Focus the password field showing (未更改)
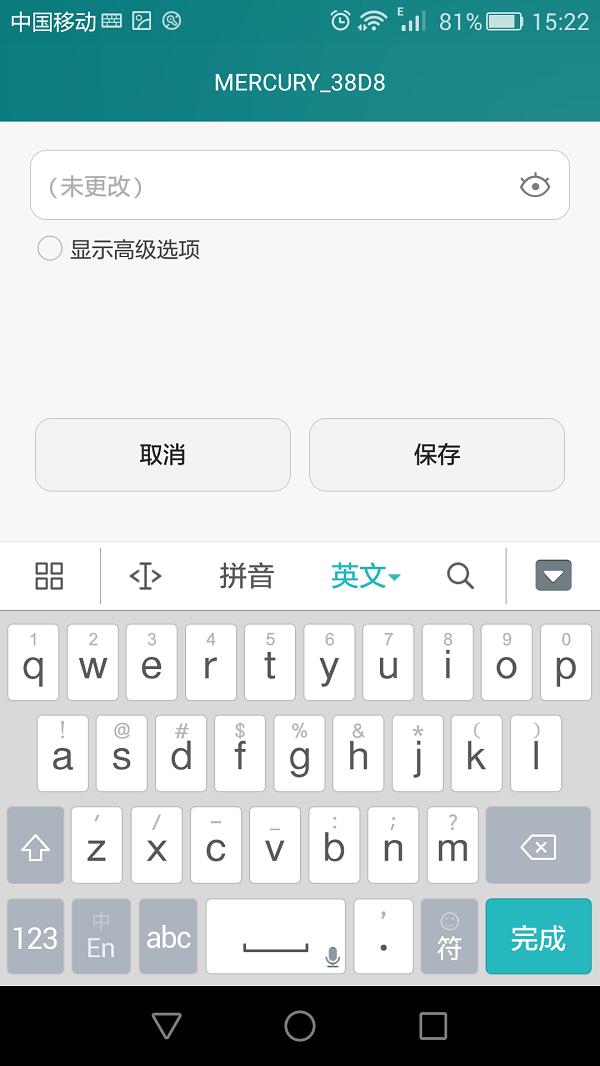Screen dimensions: 600x1066 point(270,186)
